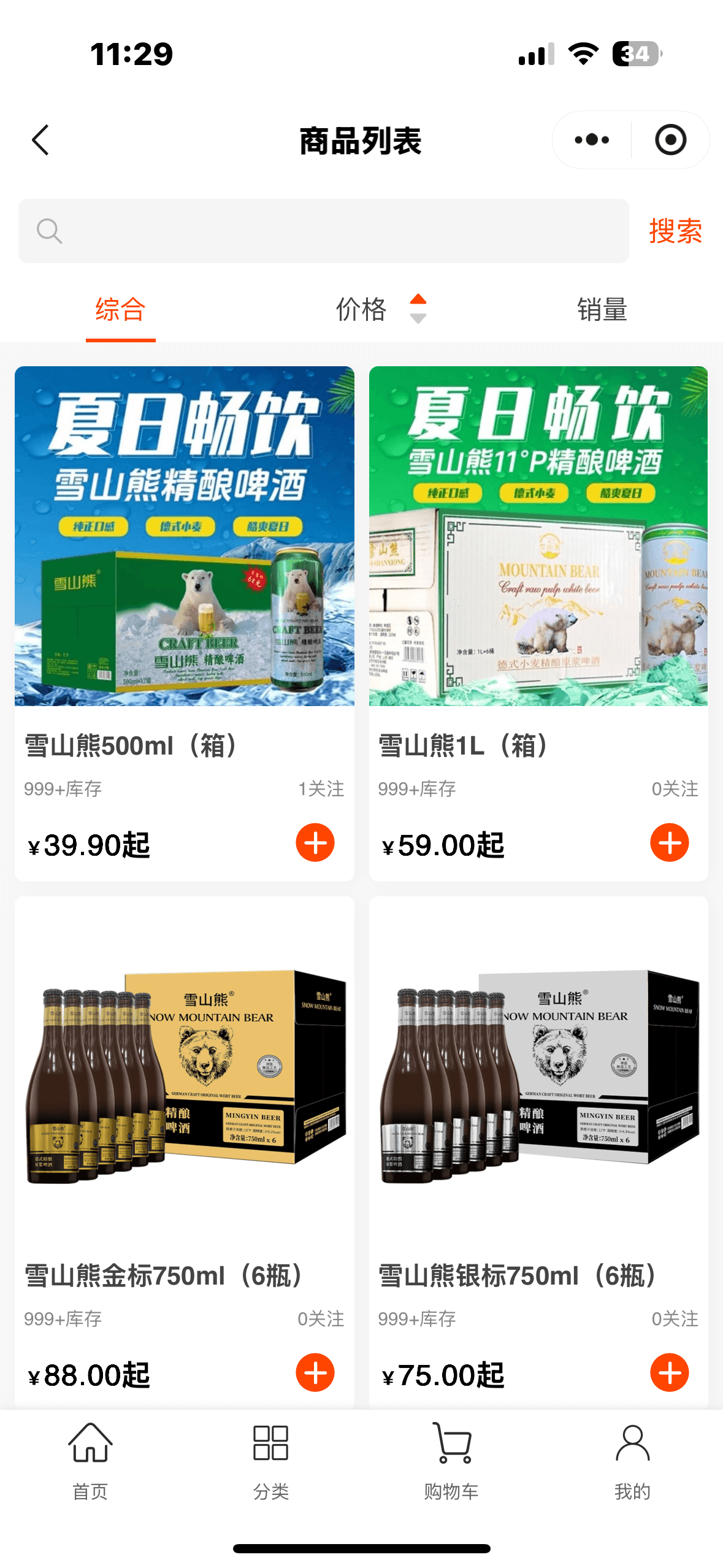Select the 综合 sorting tab
Image resolution: width=723 pixels, height=1568 pixels.
coord(120,309)
